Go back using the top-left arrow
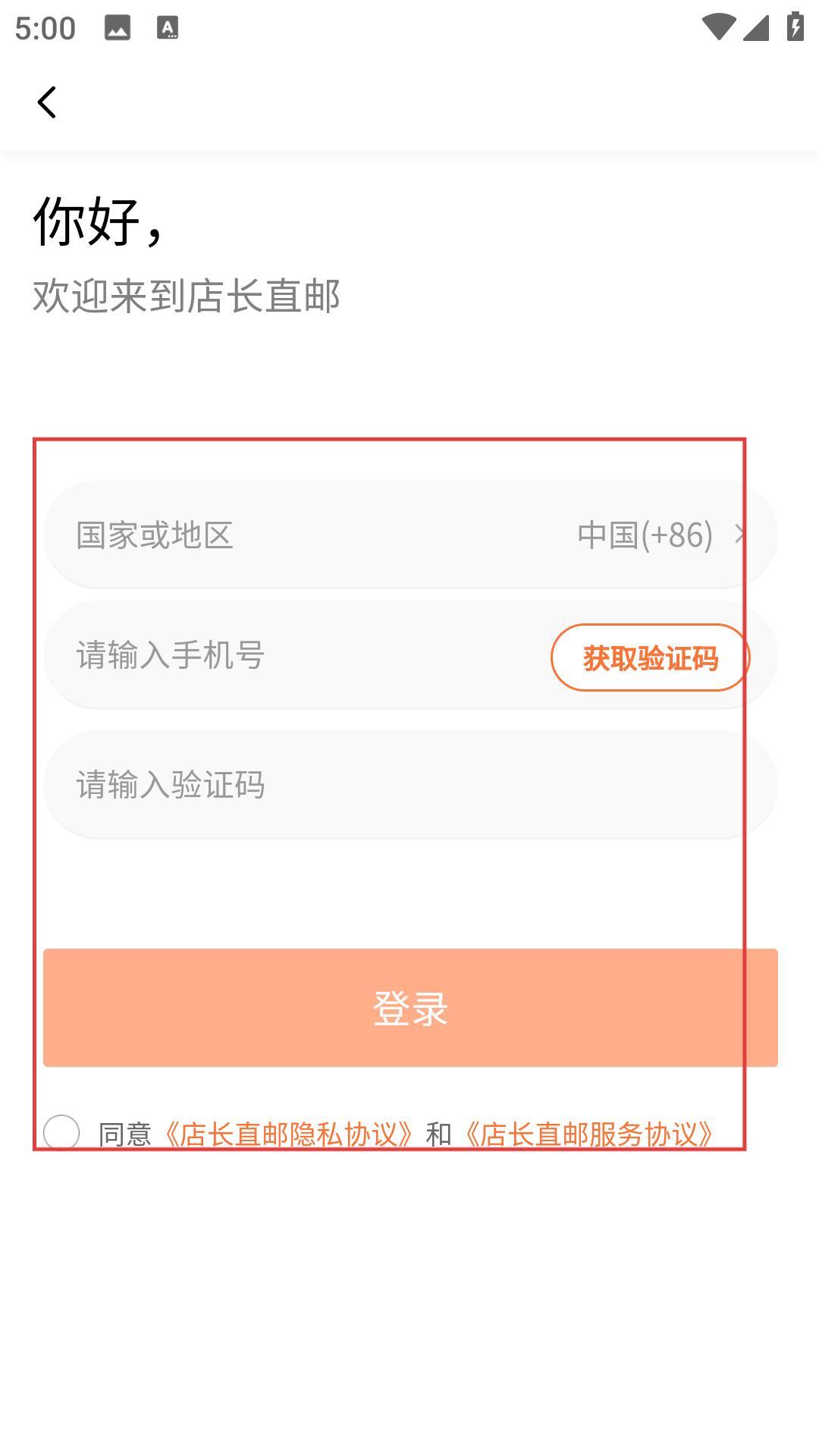The height and width of the screenshot is (1456, 819). point(47,102)
